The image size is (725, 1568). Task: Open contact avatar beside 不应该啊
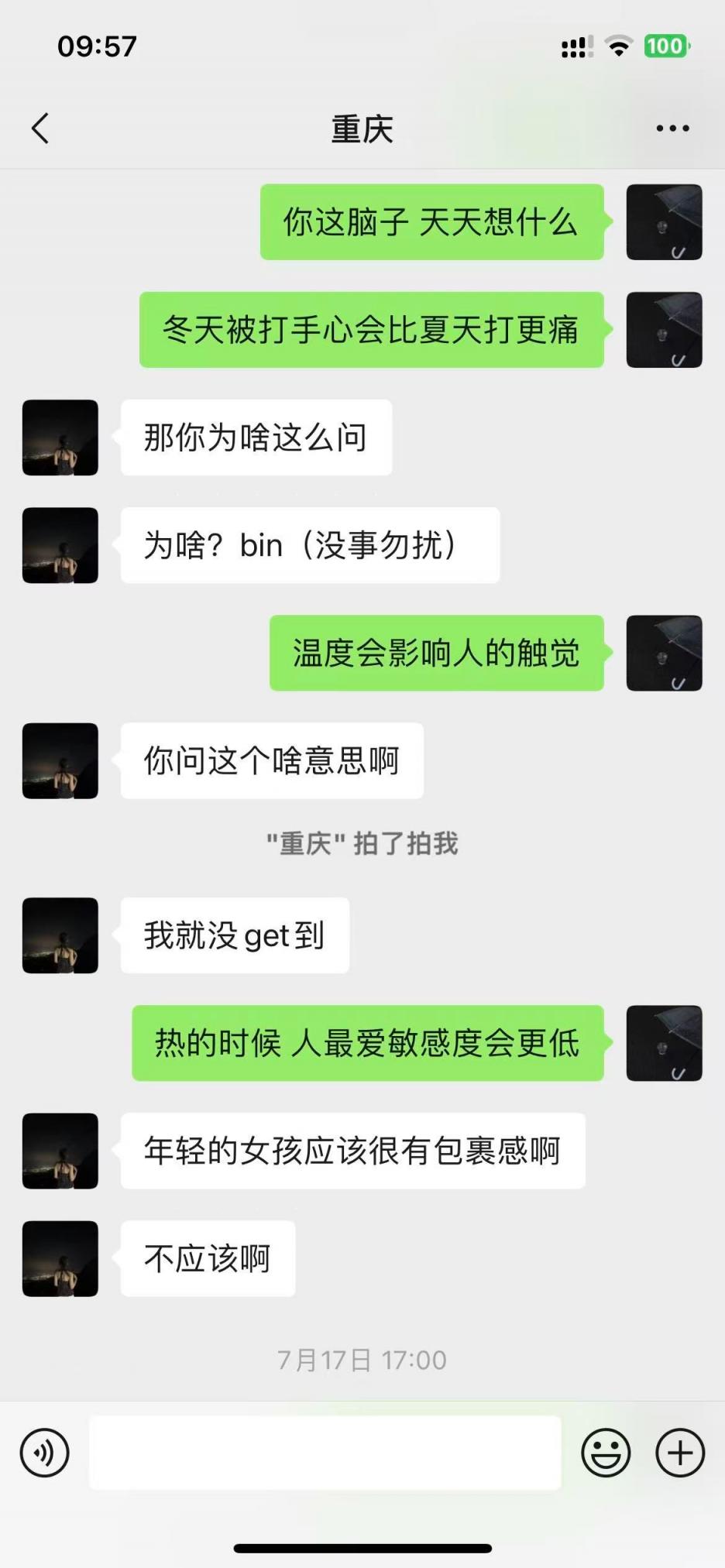point(60,1258)
